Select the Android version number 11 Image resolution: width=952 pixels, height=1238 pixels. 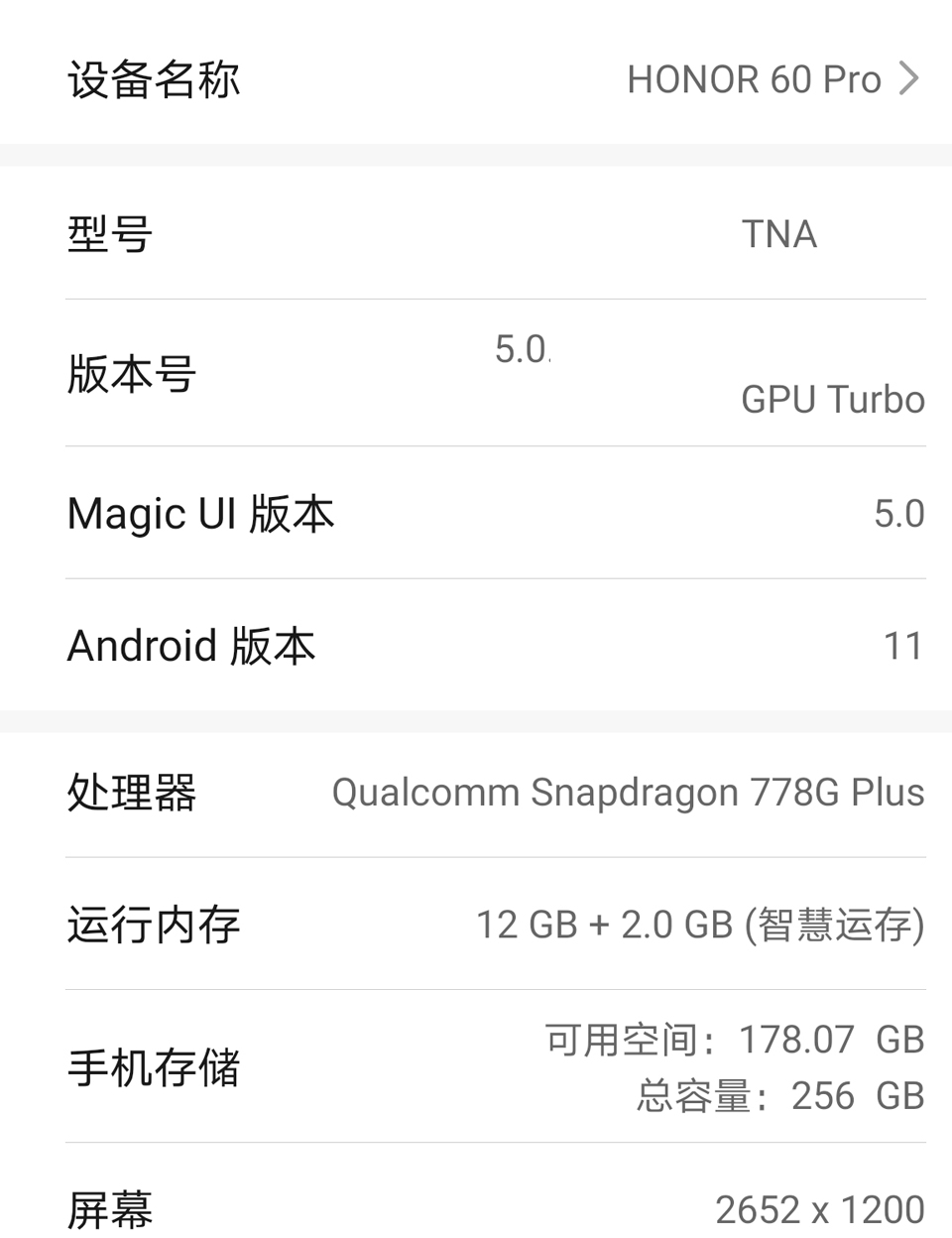tap(902, 644)
